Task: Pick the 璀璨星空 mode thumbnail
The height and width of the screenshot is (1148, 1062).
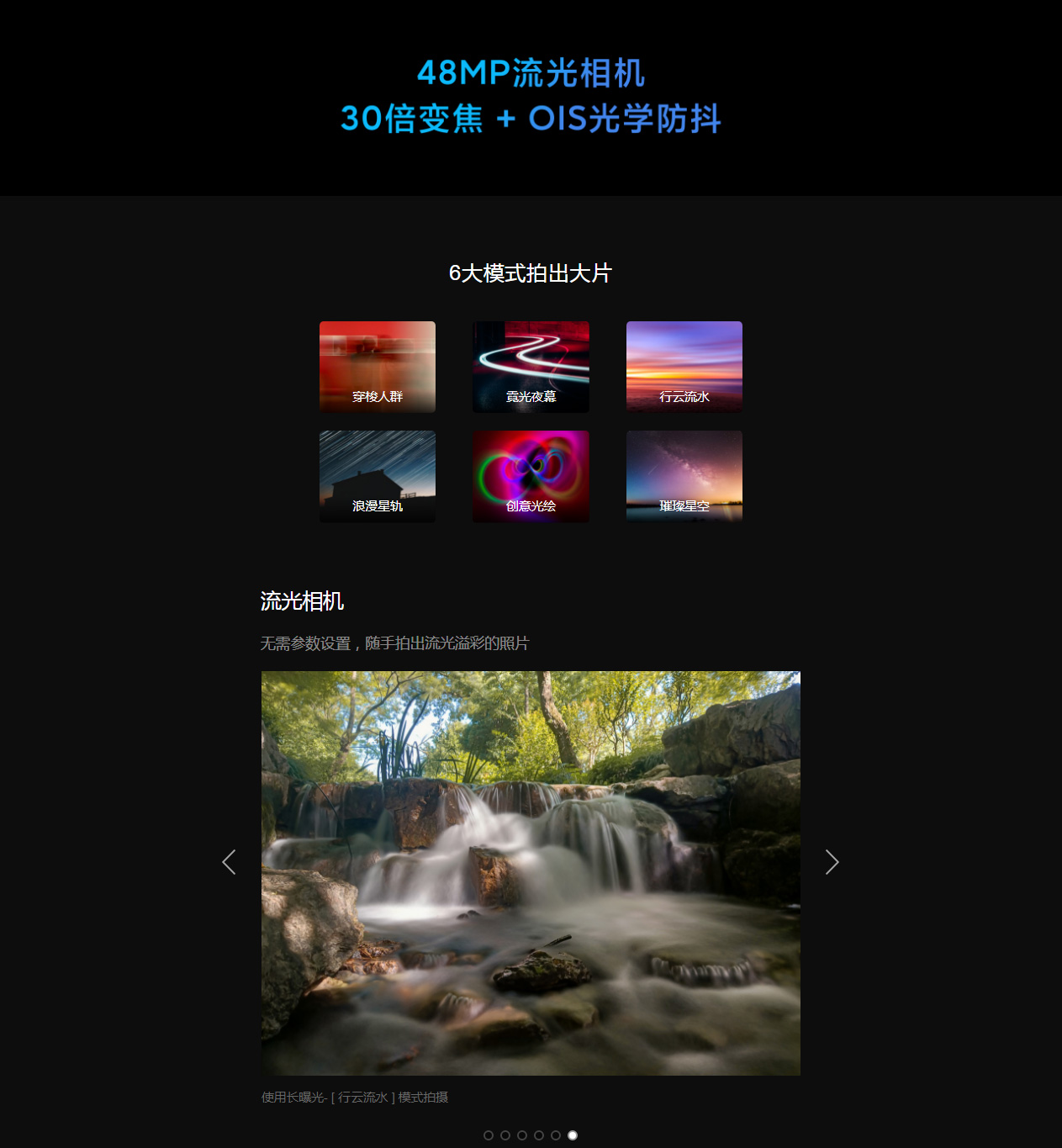Action: [x=684, y=476]
